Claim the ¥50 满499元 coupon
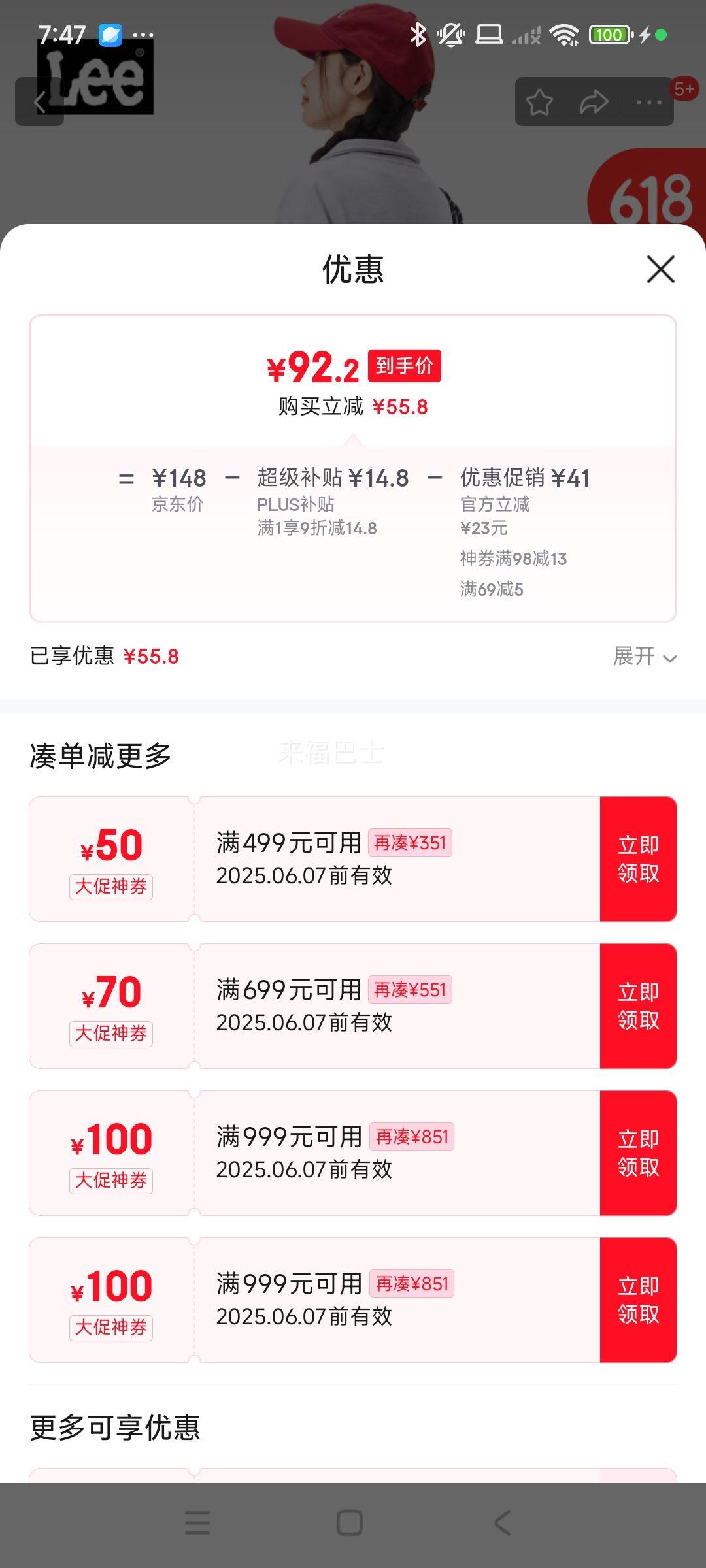Image resolution: width=706 pixels, height=1568 pixels. (x=638, y=859)
